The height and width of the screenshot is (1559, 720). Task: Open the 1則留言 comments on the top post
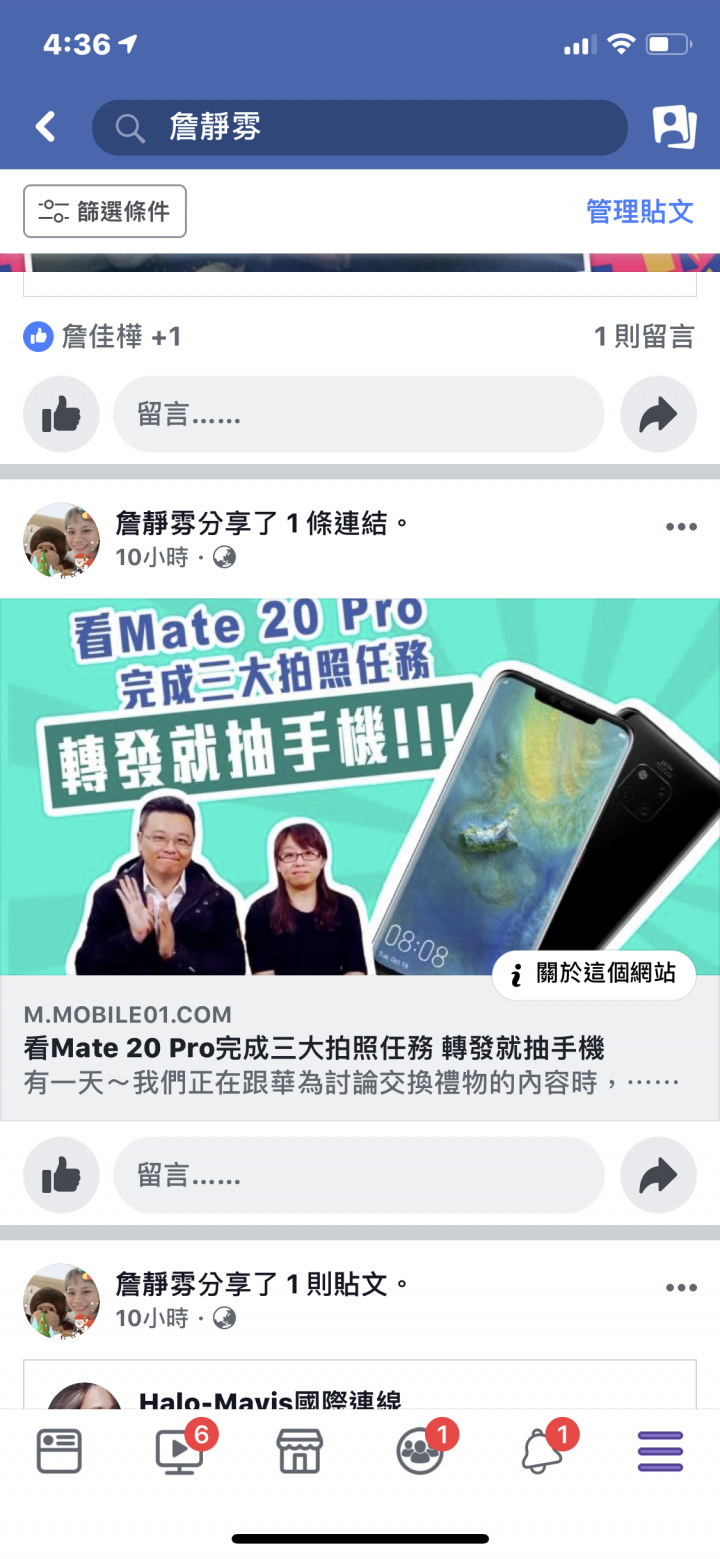click(x=643, y=337)
